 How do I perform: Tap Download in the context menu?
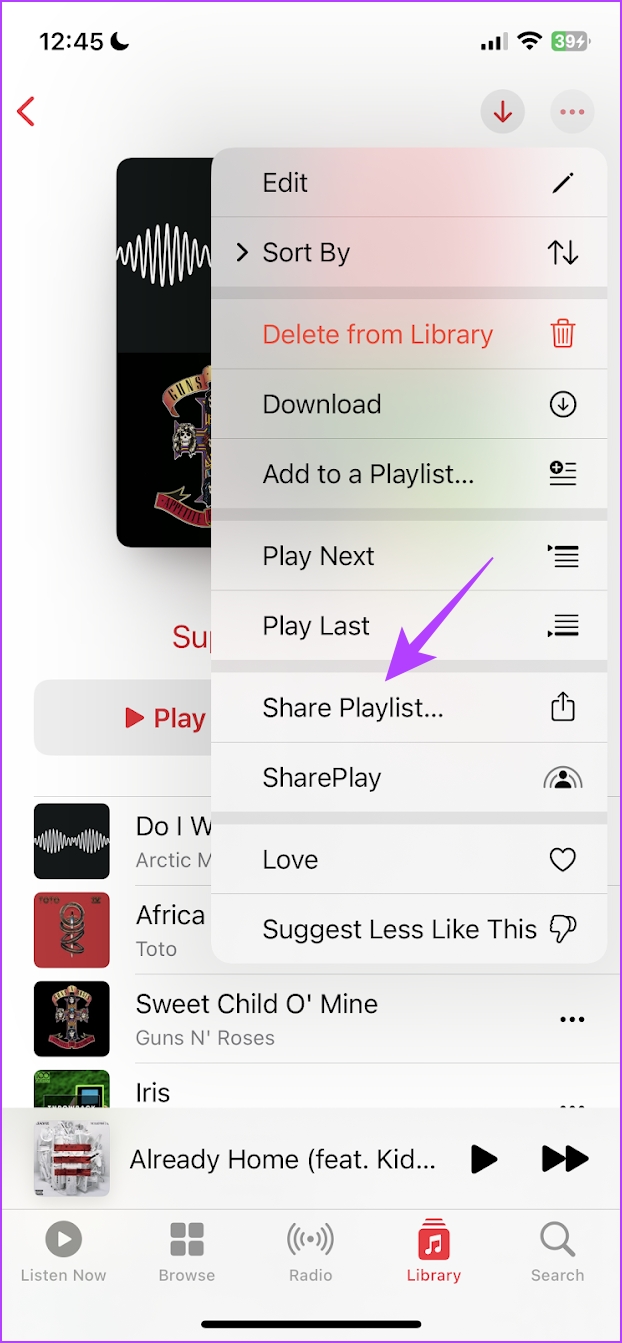click(x=408, y=405)
